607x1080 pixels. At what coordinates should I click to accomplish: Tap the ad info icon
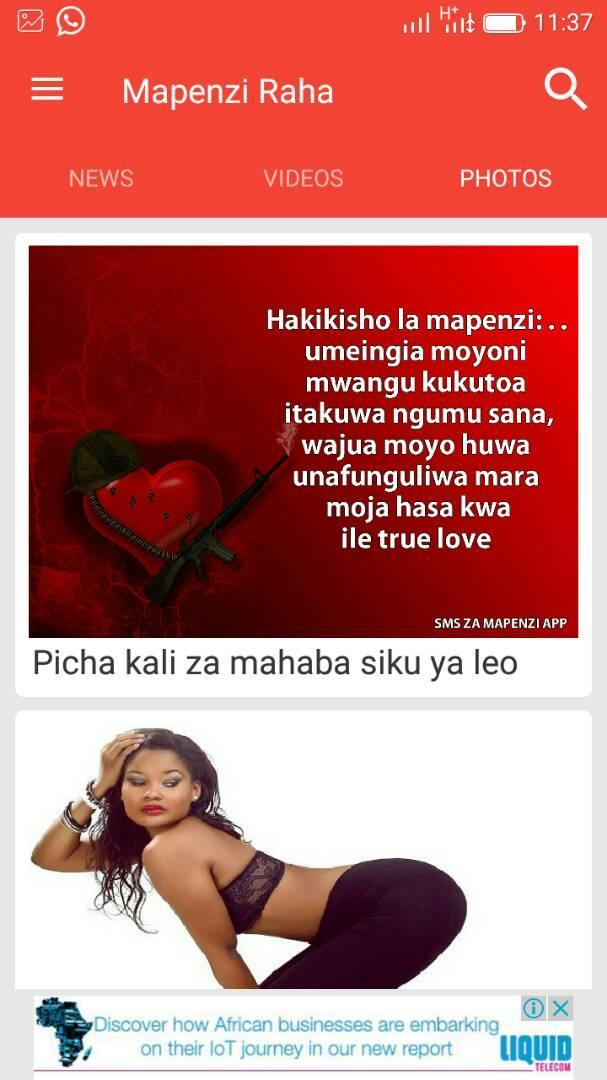[x=535, y=1008]
